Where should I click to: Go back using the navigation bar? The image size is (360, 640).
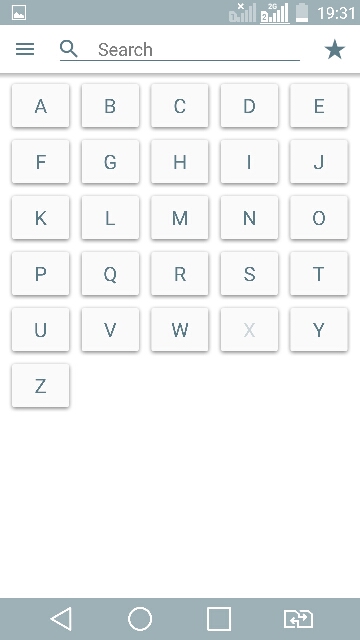pyautogui.click(x=61, y=619)
